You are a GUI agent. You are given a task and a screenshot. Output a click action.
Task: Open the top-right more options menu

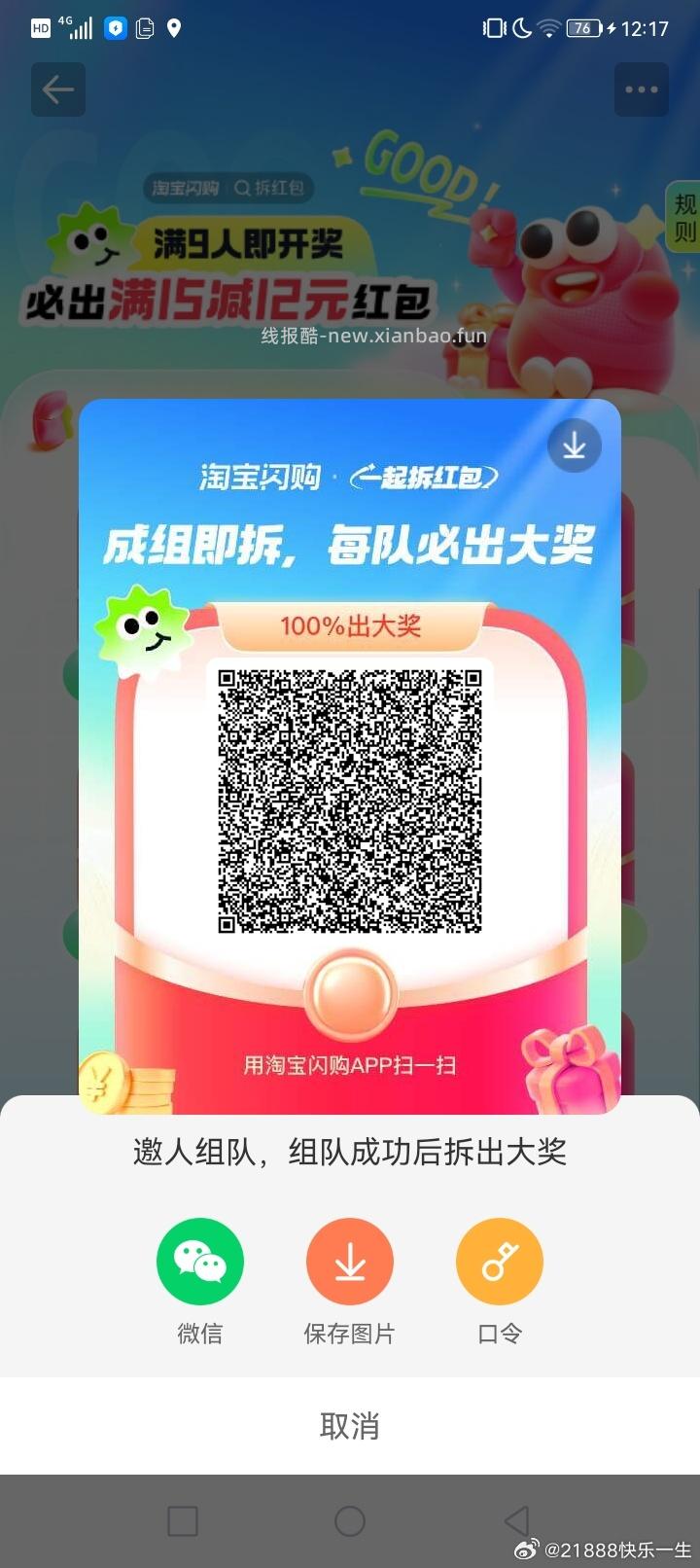642,89
